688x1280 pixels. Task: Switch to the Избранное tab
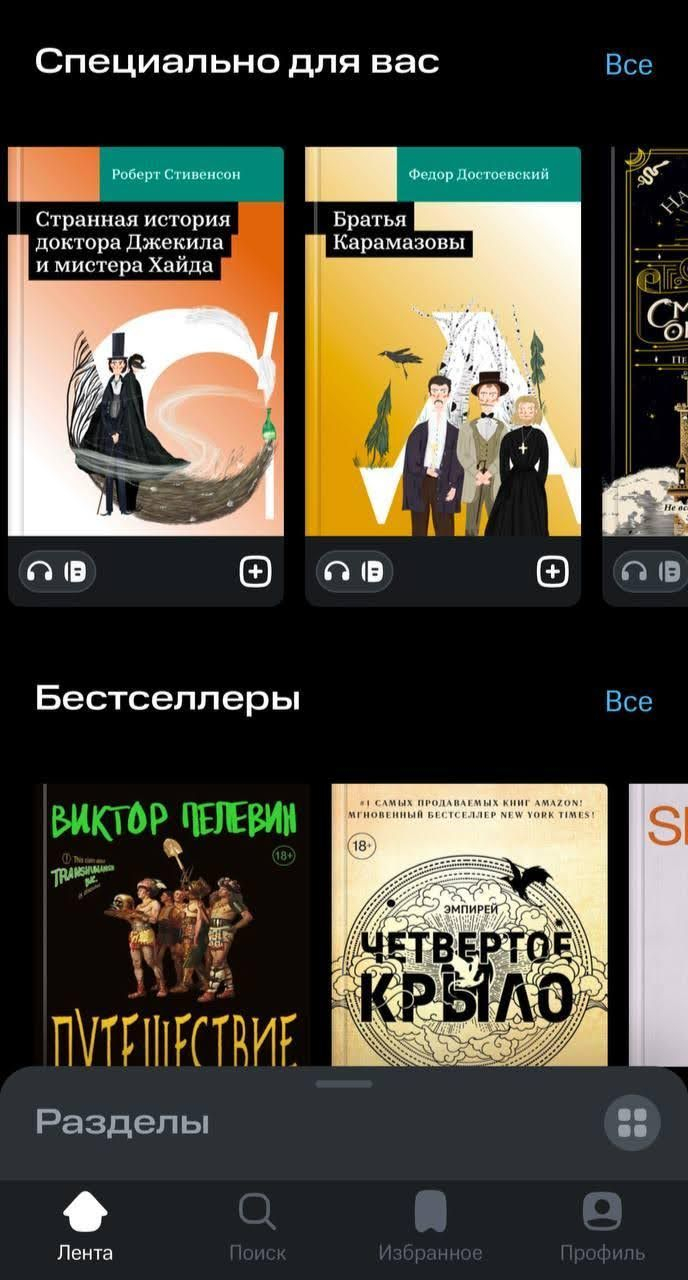click(x=430, y=1228)
